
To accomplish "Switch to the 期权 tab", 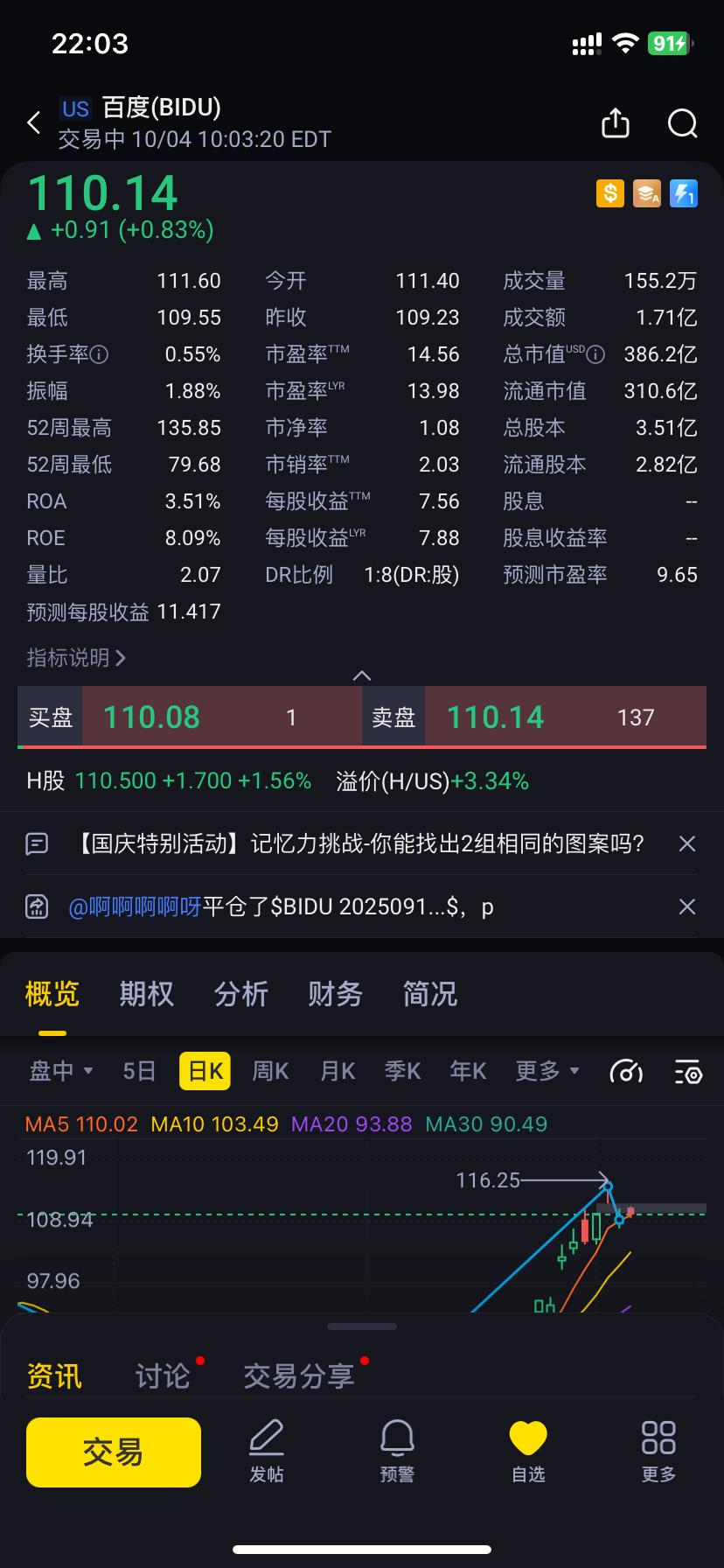I will (146, 994).
